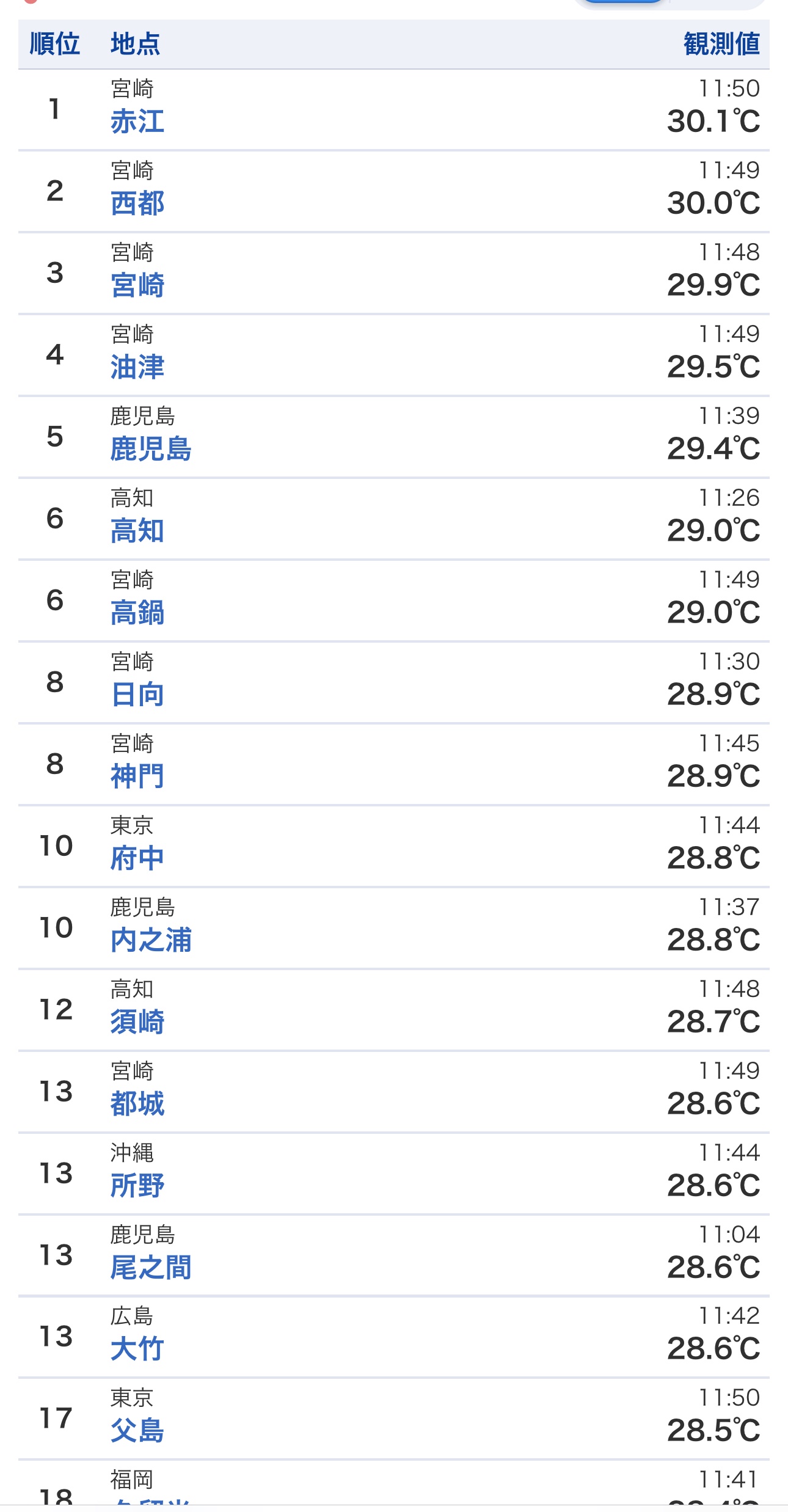The width and height of the screenshot is (788, 1512).
Task: Open the 尾之間 station link
Action: pyautogui.click(x=151, y=1268)
